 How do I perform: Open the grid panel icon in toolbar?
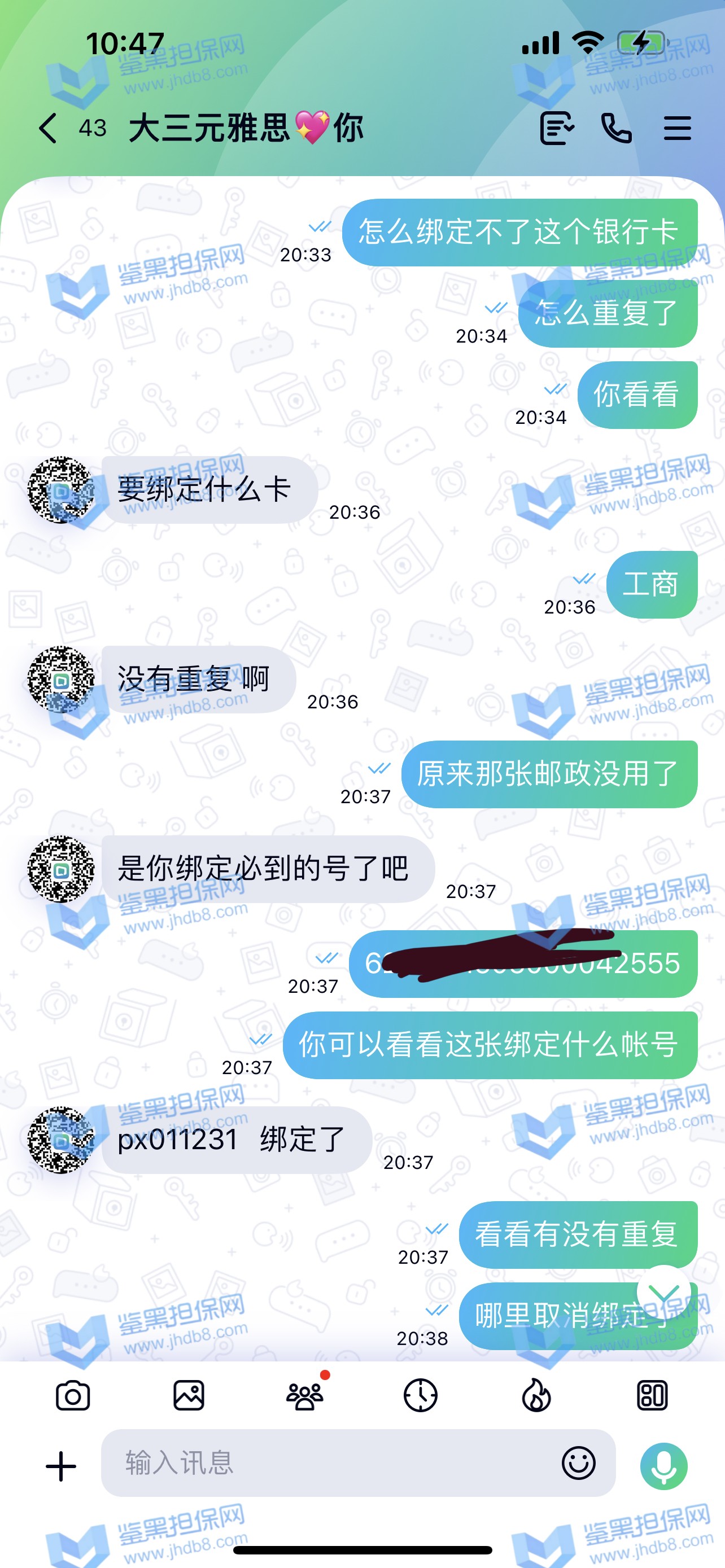click(652, 1396)
